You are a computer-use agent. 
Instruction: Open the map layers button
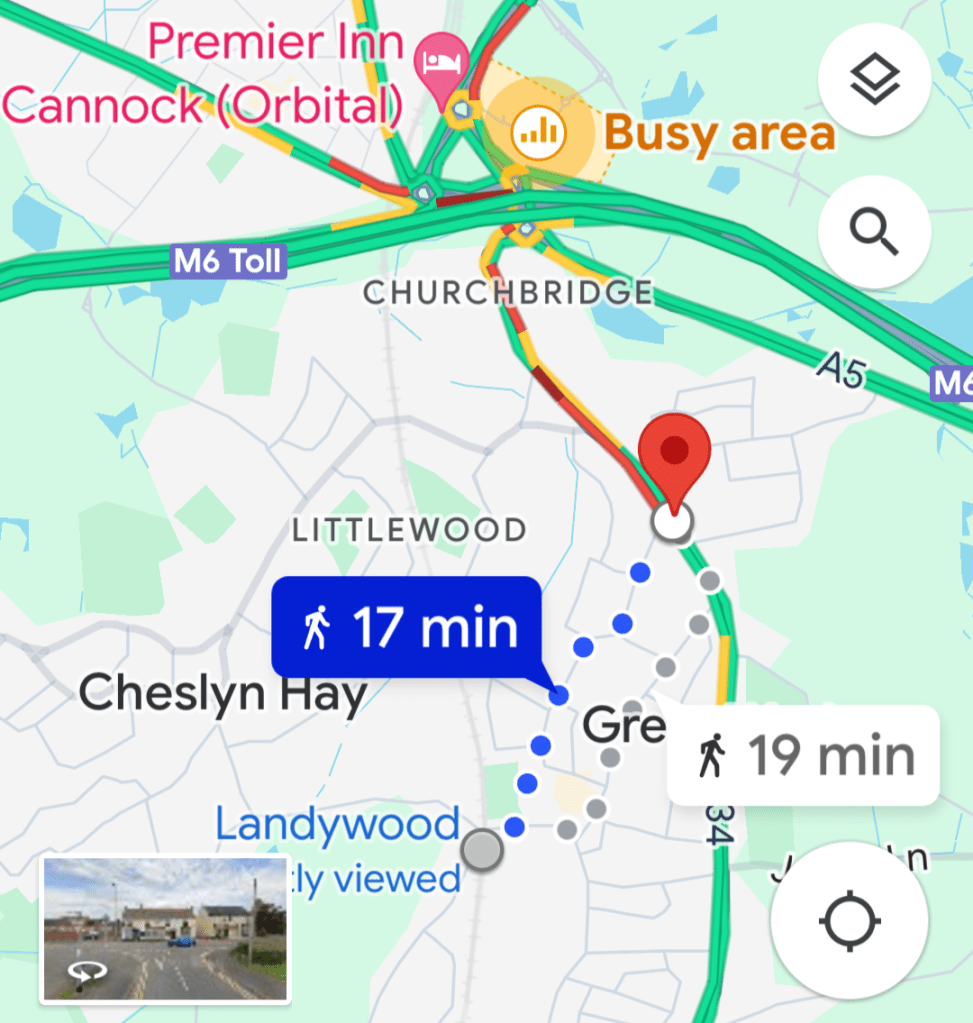[875, 80]
